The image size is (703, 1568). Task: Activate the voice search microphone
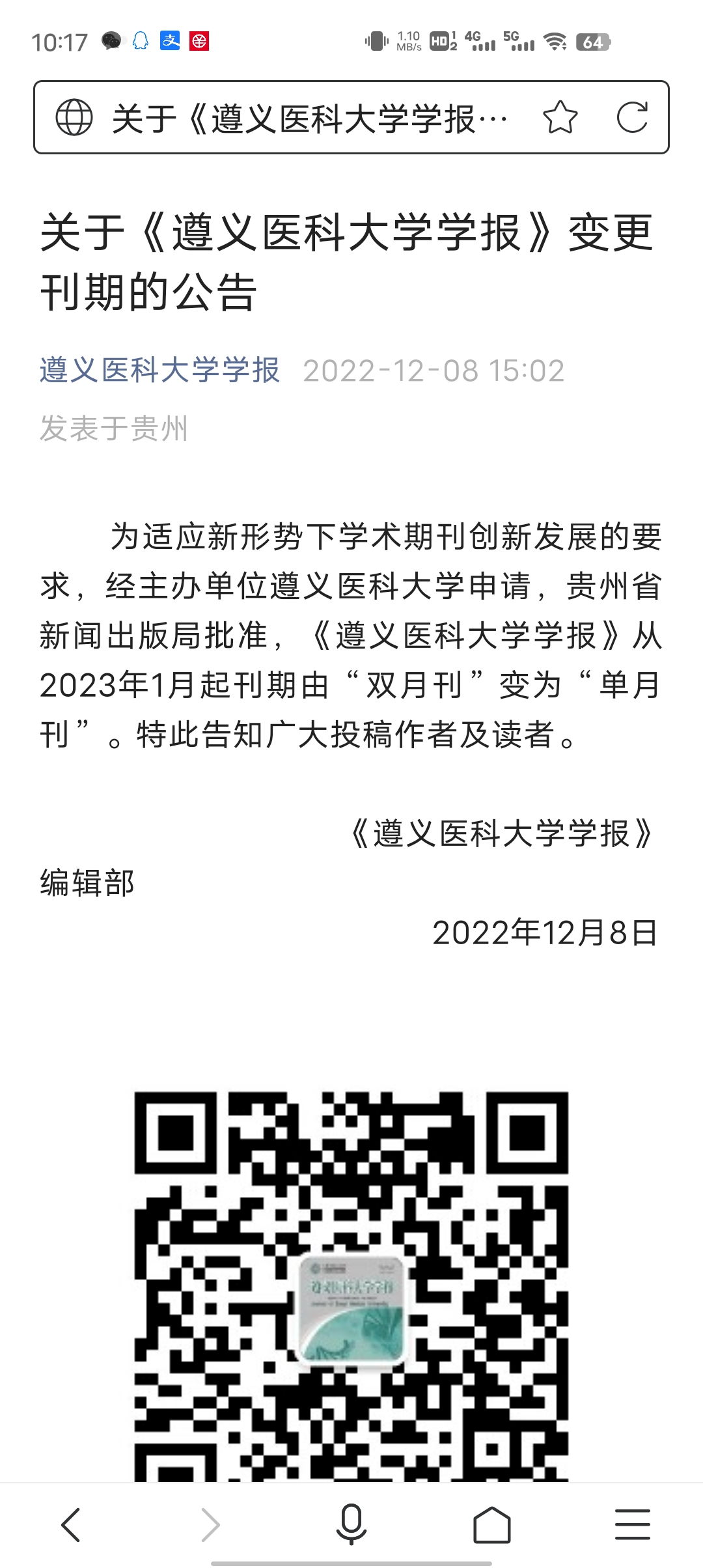[x=351, y=1524]
